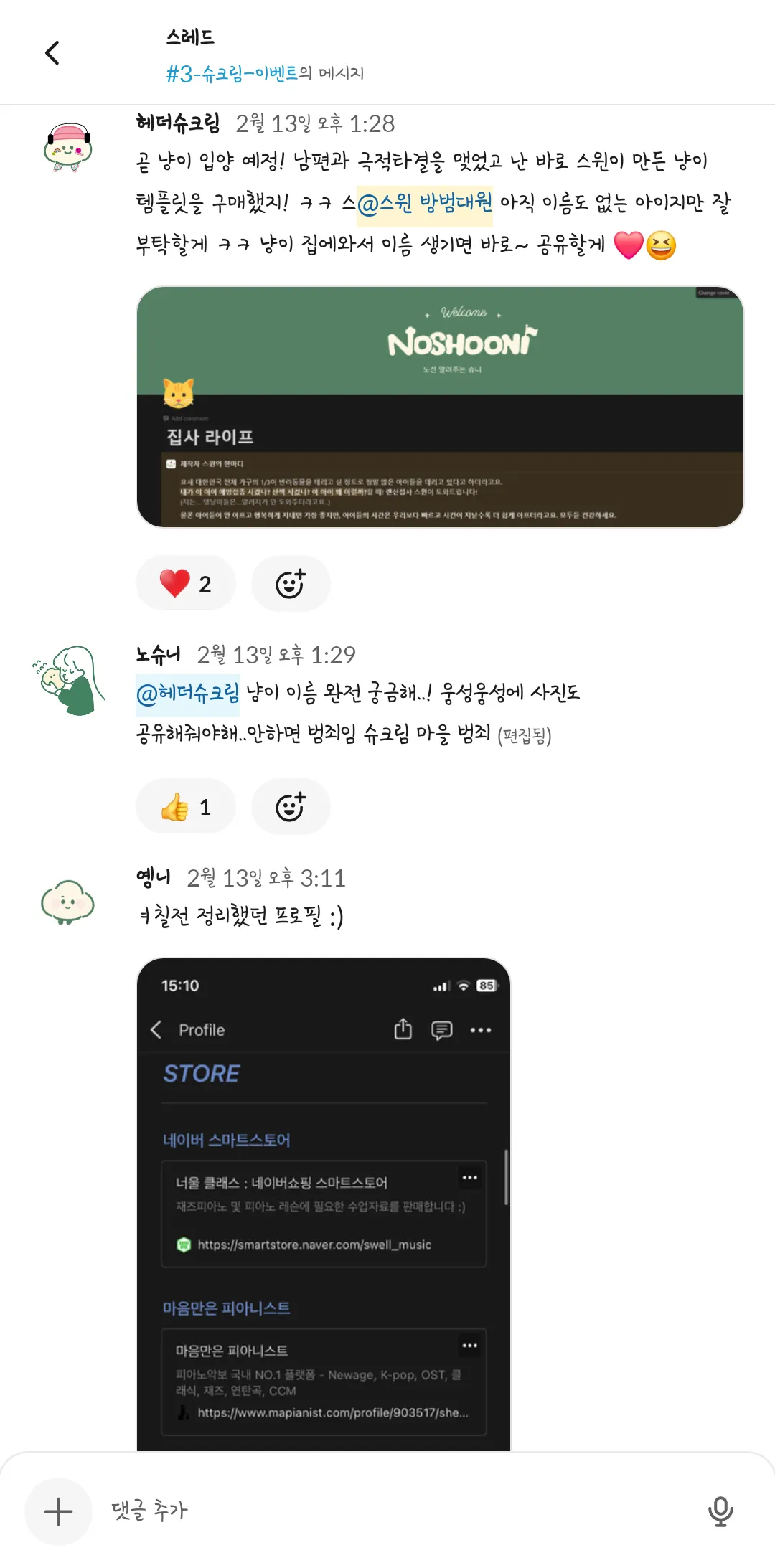This screenshot has width=775, height=1568.
Task: Tap the @스원 방범대원 mention
Action: click(x=424, y=203)
